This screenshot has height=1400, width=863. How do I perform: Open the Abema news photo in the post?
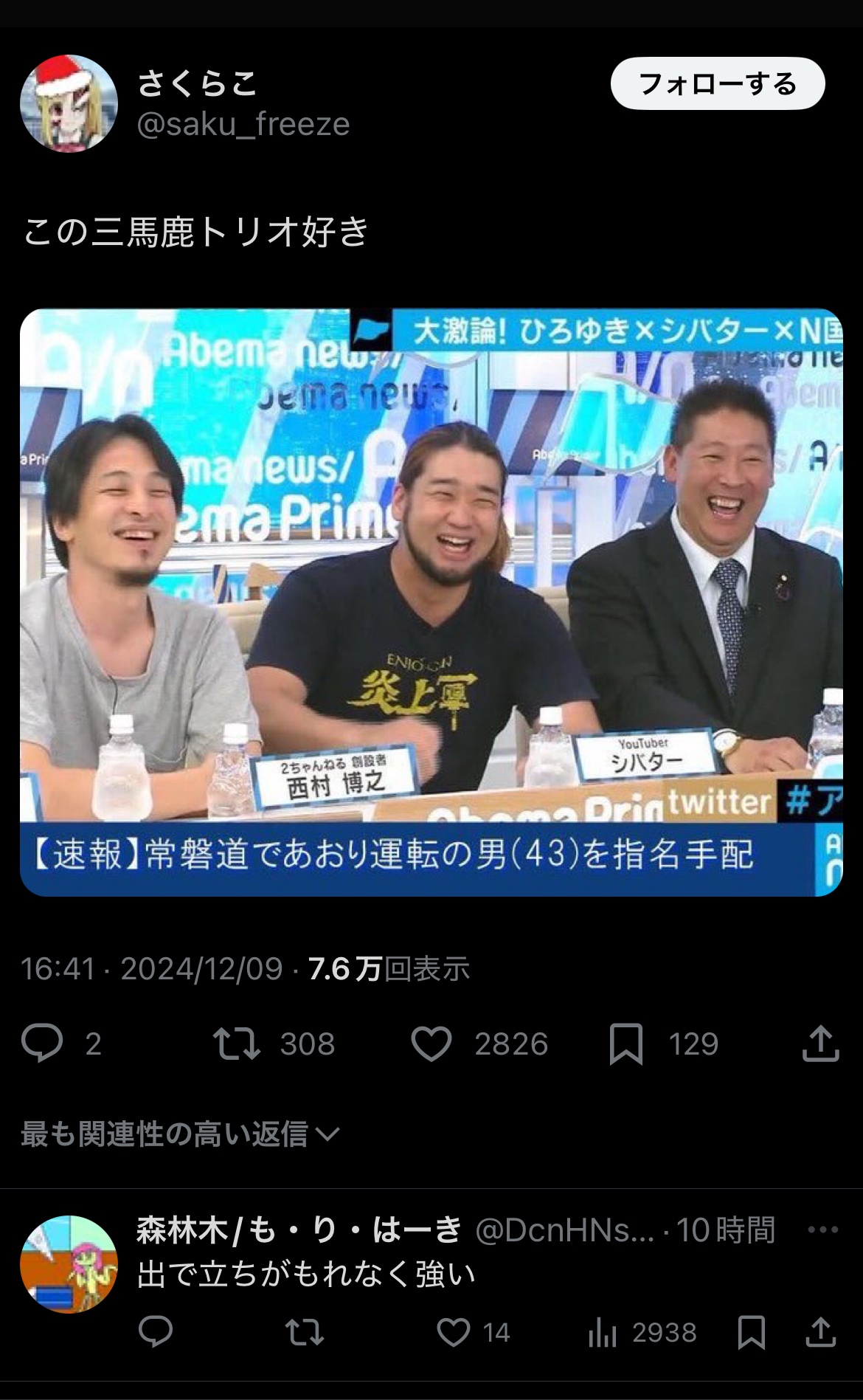click(x=431, y=602)
